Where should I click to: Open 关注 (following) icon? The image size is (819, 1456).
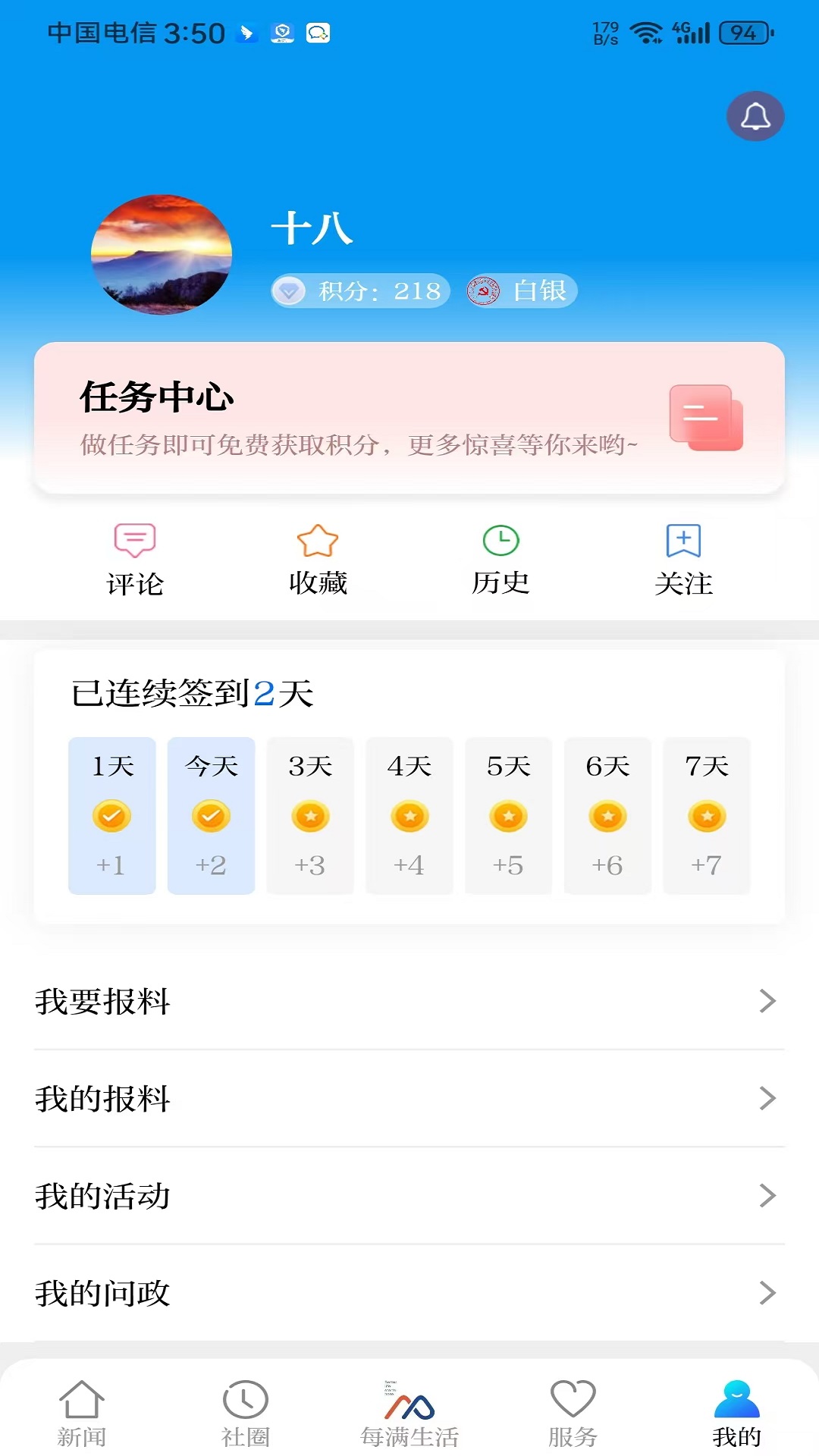682,540
